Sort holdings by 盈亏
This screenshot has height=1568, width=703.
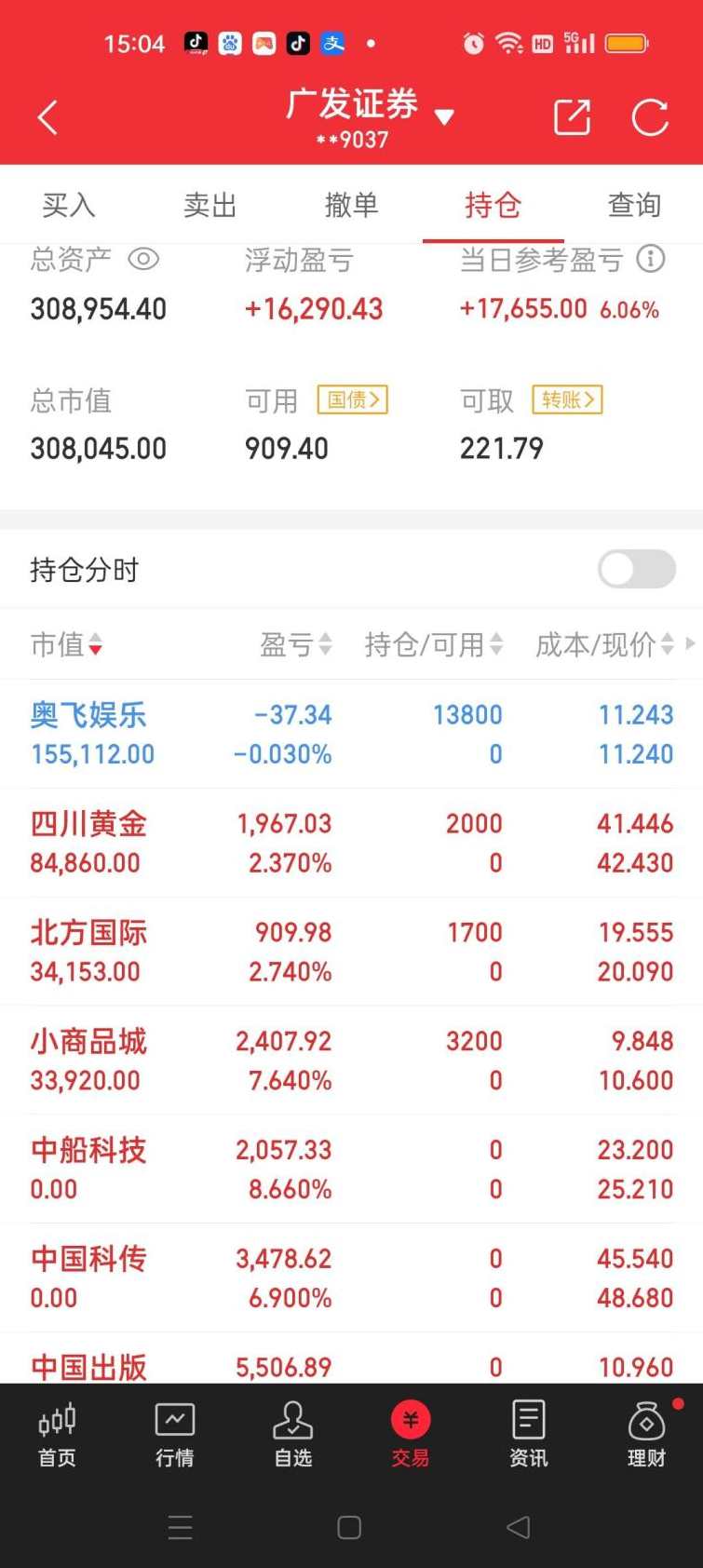[x=296, y=644]
